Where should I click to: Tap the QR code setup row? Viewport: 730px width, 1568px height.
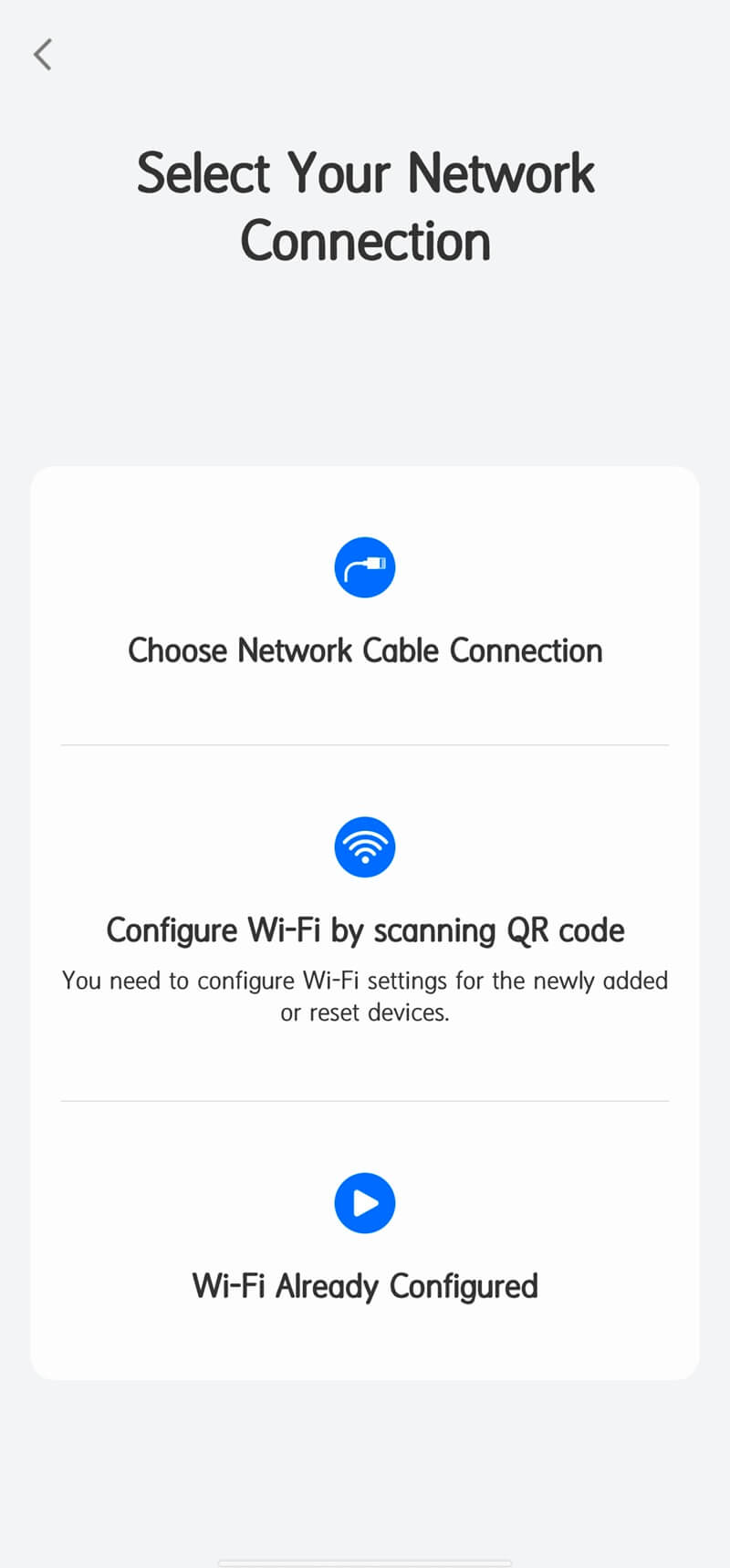tap(365, 912)
